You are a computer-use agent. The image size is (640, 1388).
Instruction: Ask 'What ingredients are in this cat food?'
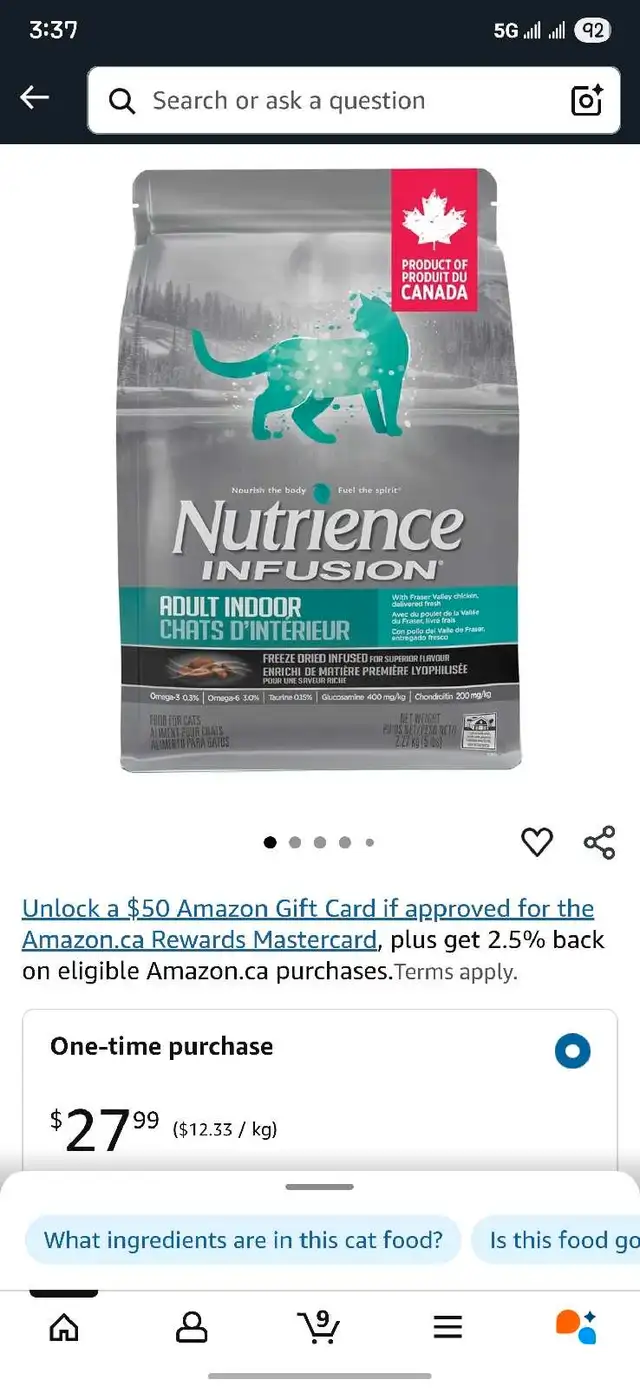(243, 1240)
